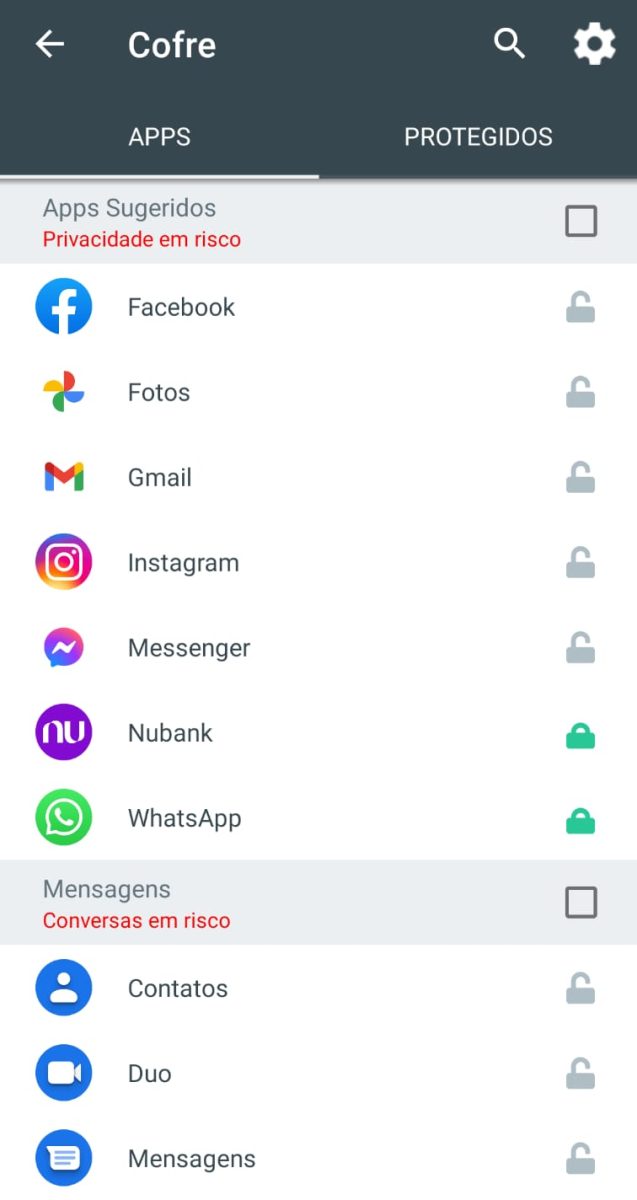Go back from the Cofre screen

pyautogui.click(x=49, y=45)
